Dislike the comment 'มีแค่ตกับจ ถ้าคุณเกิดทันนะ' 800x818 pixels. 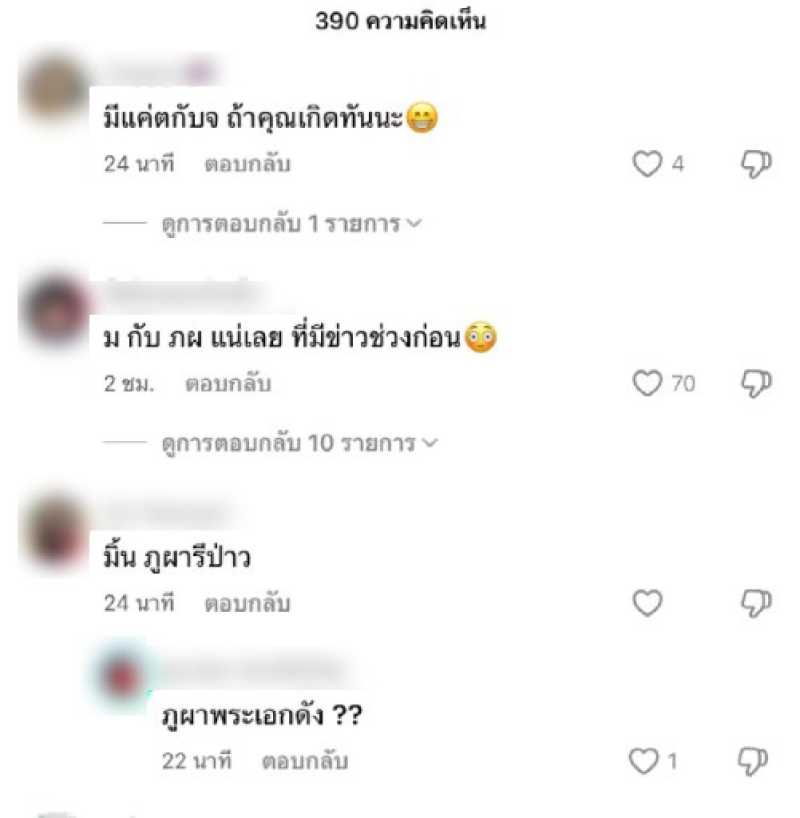[x=756, y=165]
